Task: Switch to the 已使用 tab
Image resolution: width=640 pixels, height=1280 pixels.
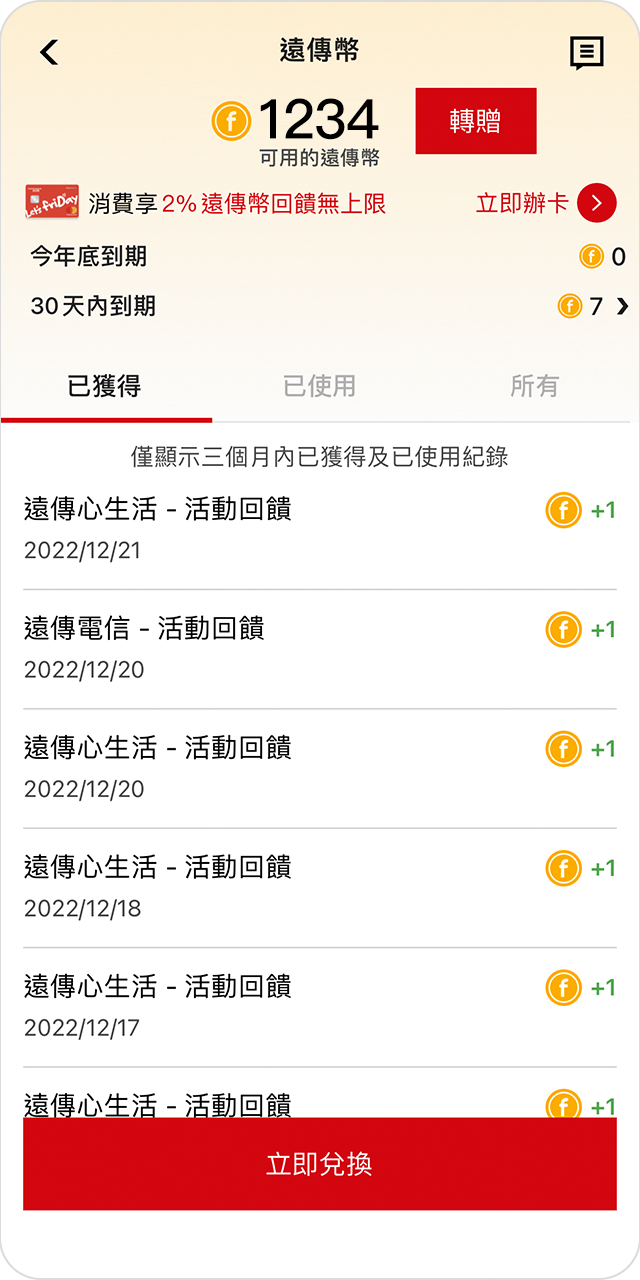Action: (319, 386)
